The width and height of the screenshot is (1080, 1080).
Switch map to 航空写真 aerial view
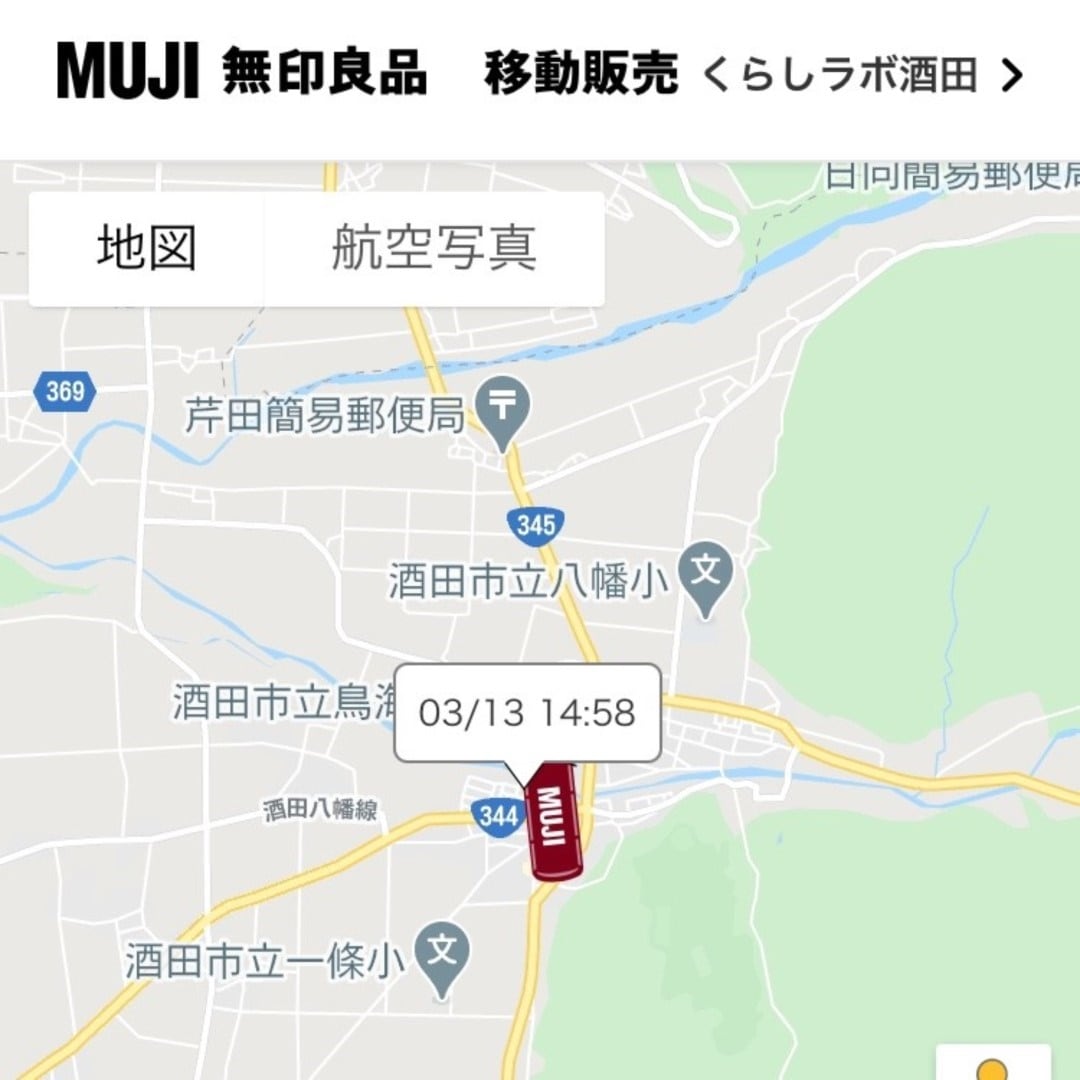(434, 249)
